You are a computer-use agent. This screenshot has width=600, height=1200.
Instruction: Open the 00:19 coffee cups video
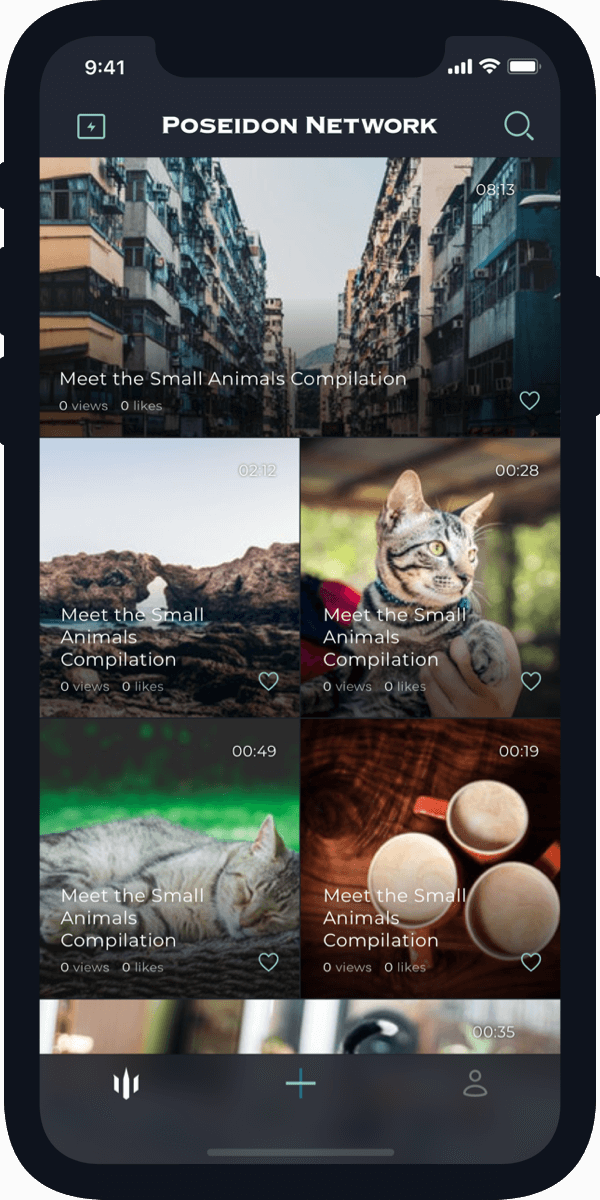click(431, 858)
